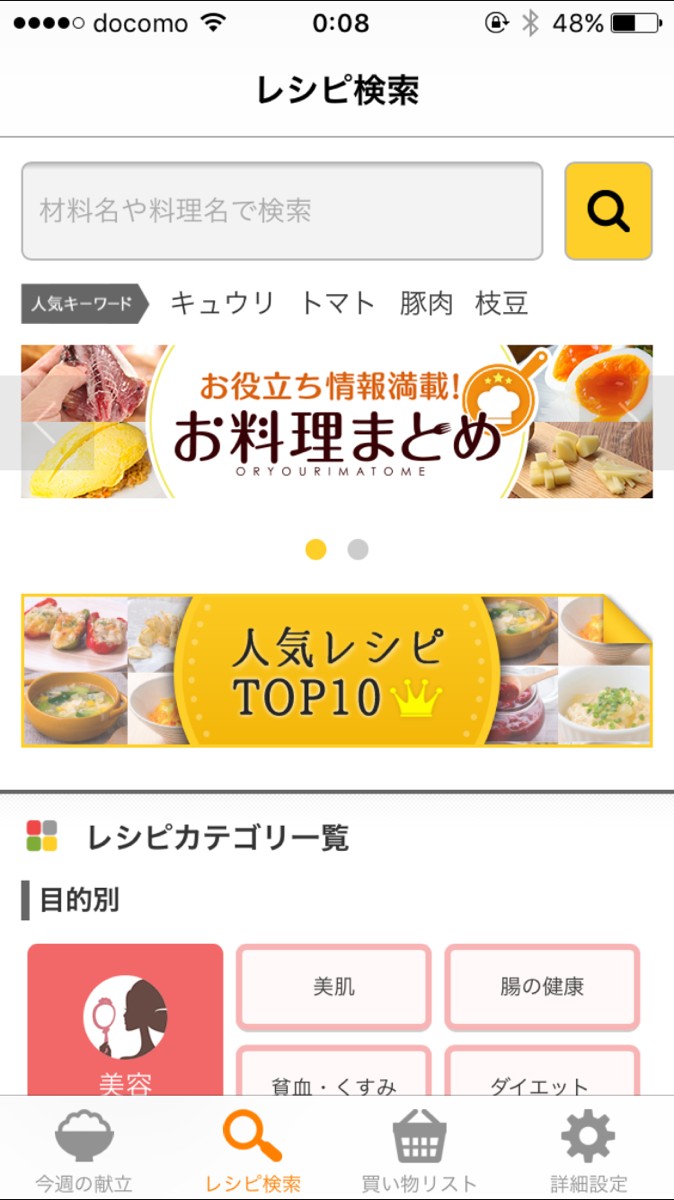Select the トマト popular keyword
Image resolution: width=674 pixels, height=1200 pixels.
tap(338, 304)
